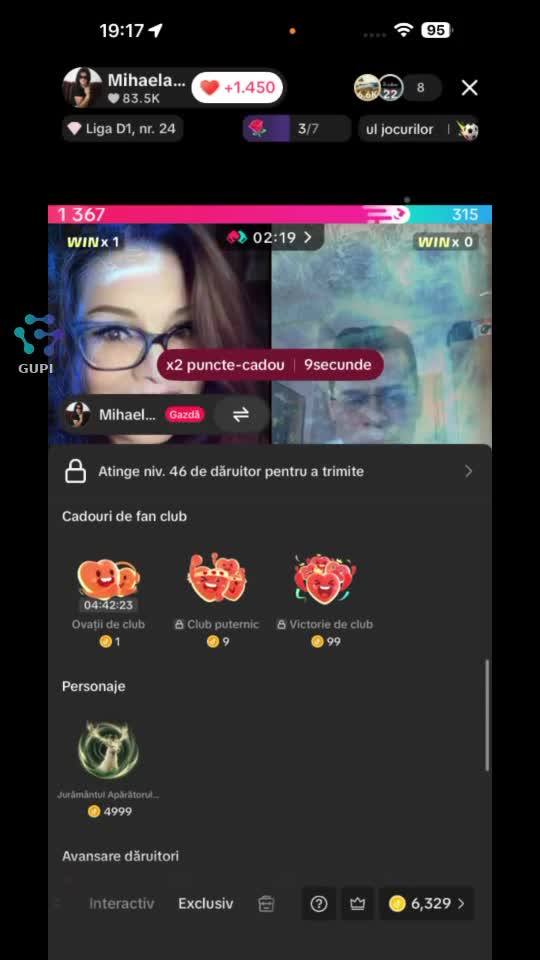Open the viewers list showing 8

click(x=420, y=88)
